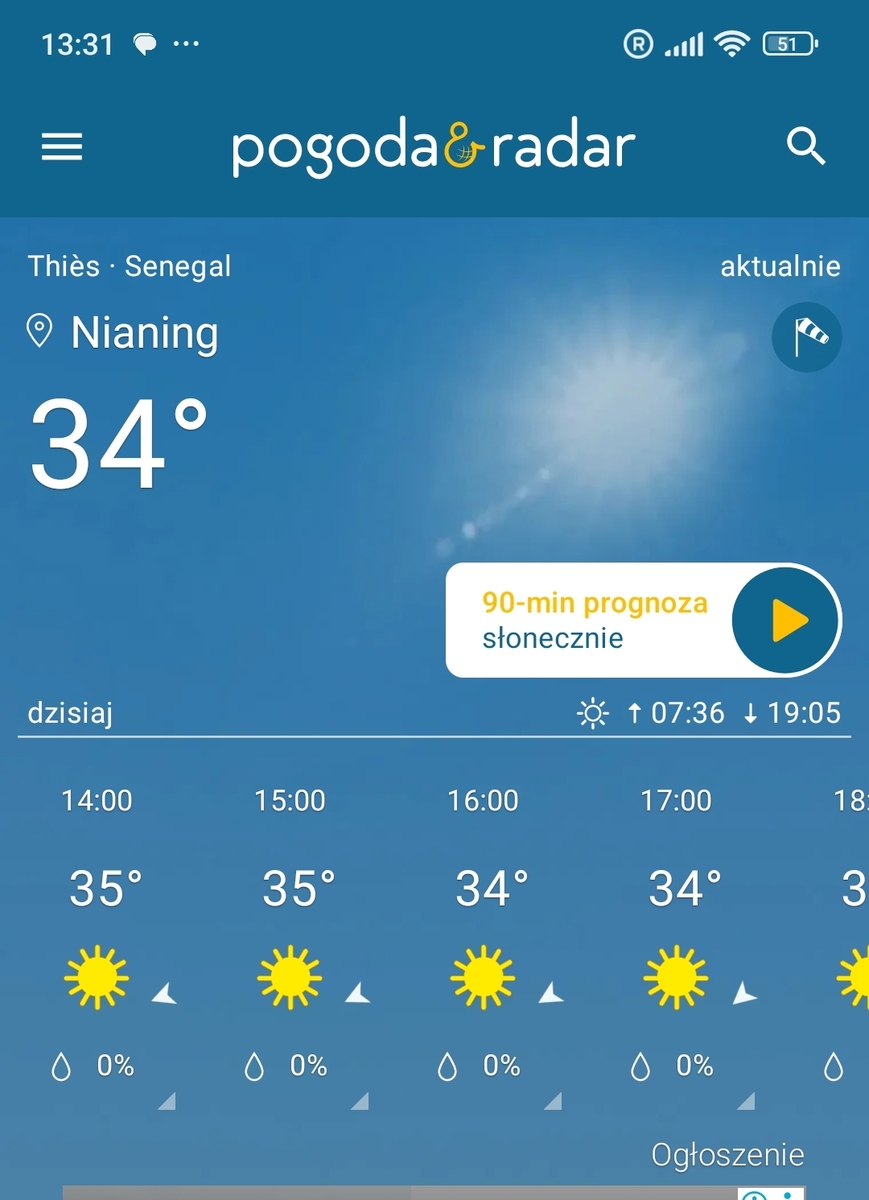The width and height of the screenshot is (869, 1200).
Task: Open the 14:00 hourly forecast
Action: pyautogui.click(x=98, y=940)
